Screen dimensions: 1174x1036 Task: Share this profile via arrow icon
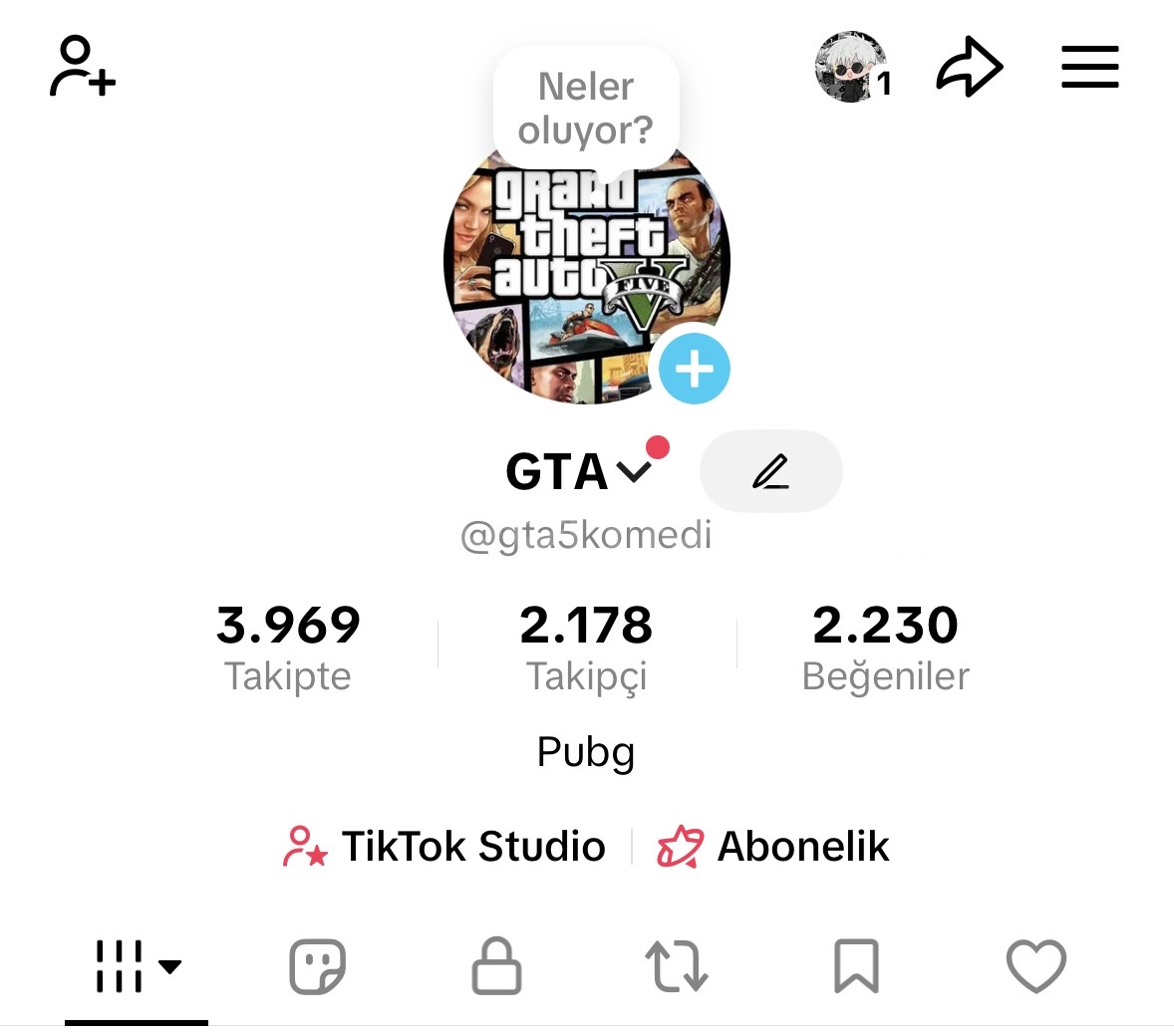tap(969, 68)
